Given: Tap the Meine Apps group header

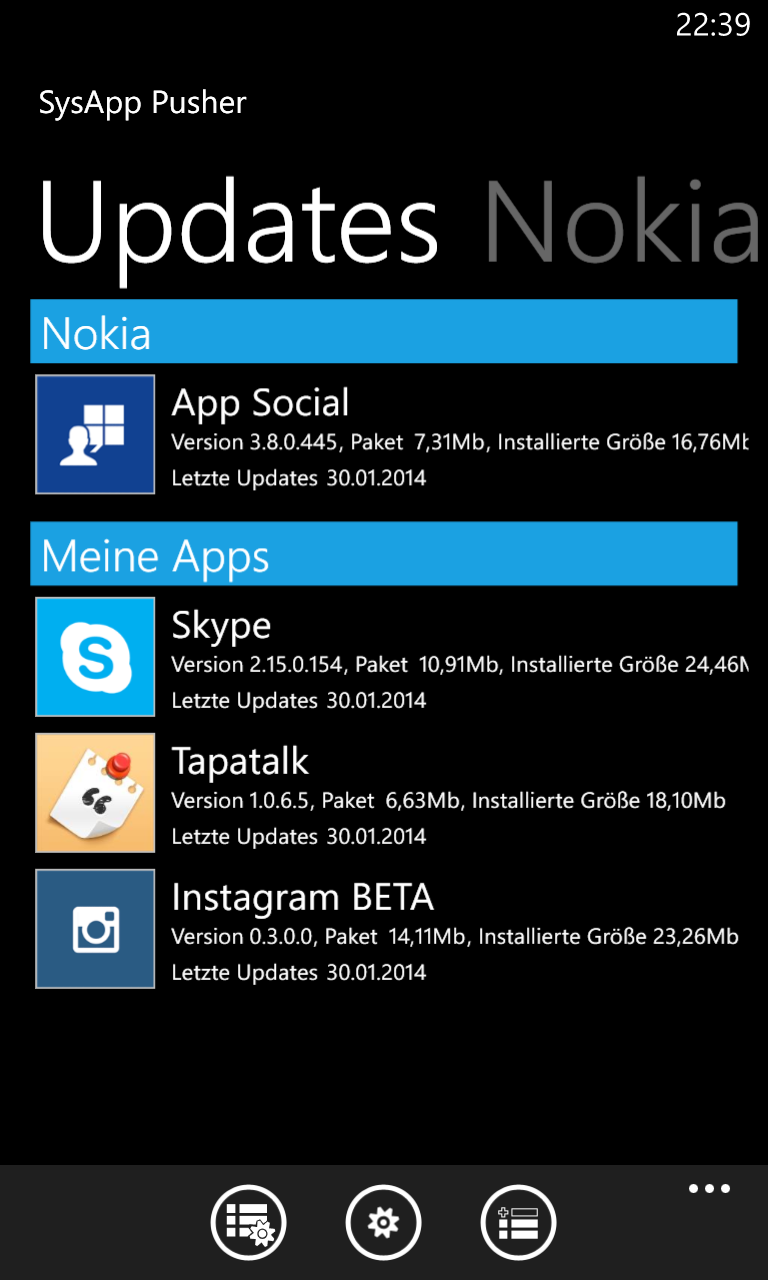Looking at the screenshot, I should 384,554.
